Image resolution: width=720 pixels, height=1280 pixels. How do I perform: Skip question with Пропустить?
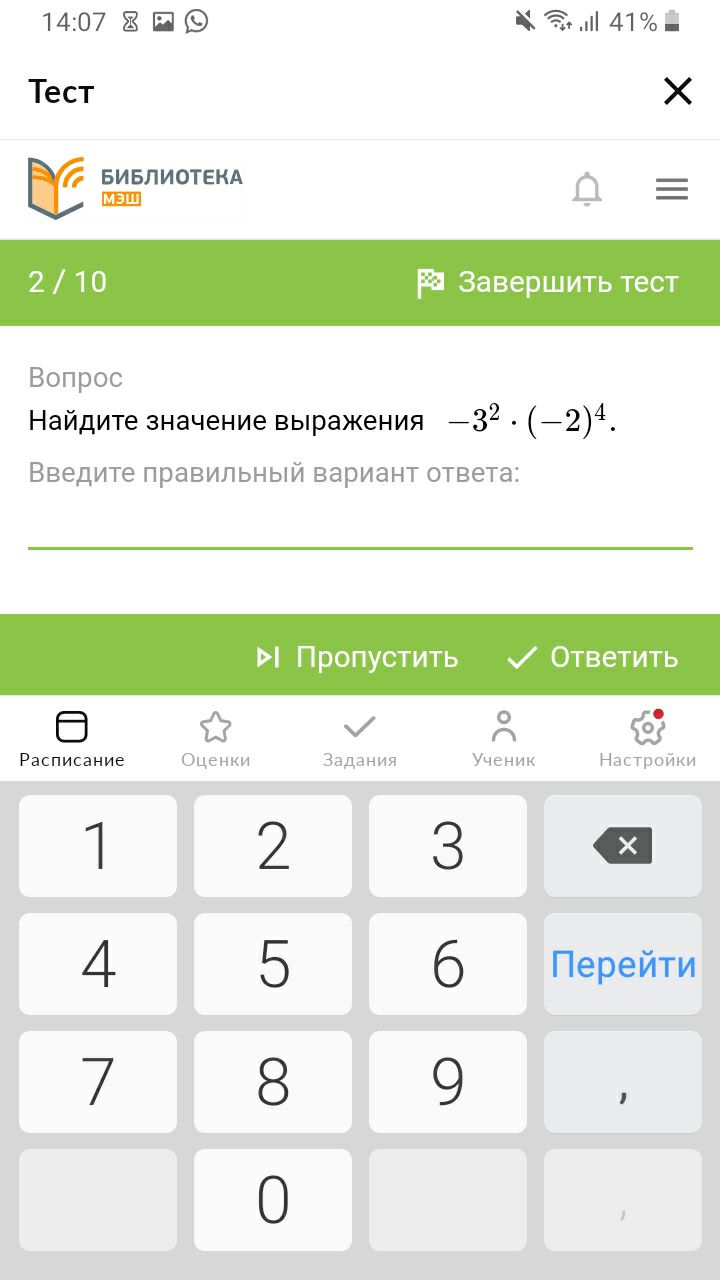[x=357, y=657]
